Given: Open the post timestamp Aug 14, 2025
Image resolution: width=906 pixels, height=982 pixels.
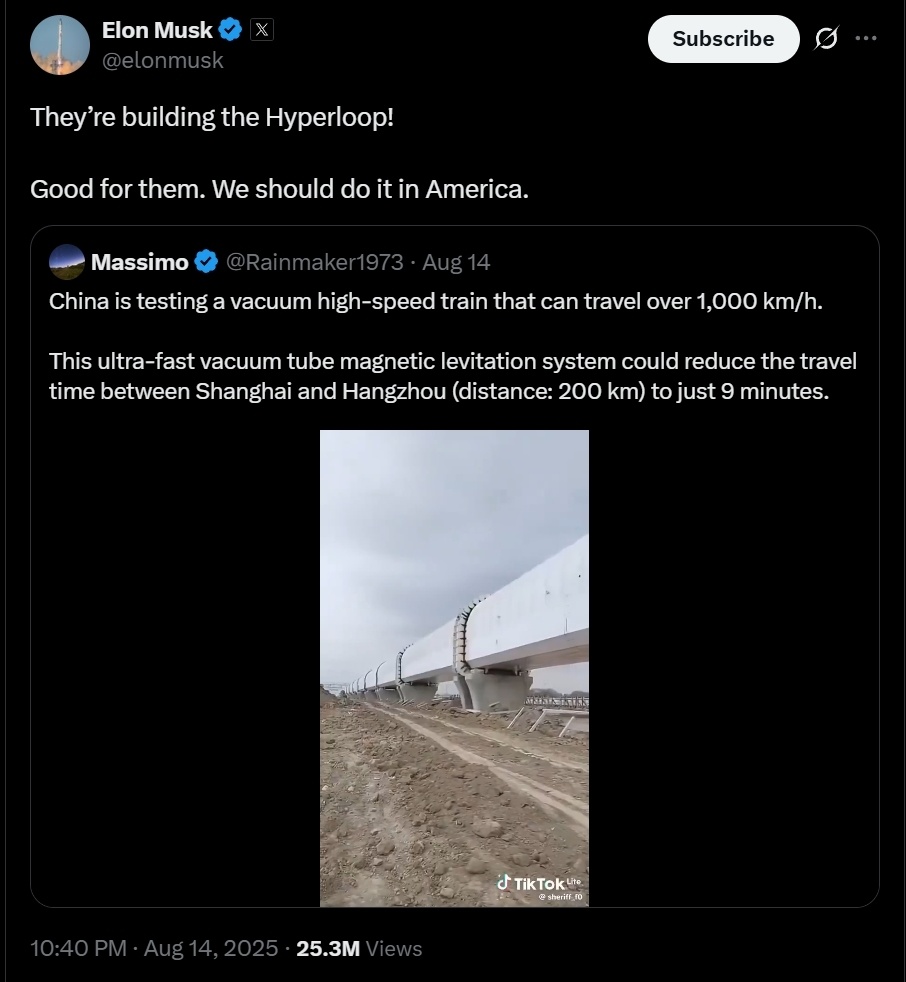Looking at the screenshot, I should [154, 948].
